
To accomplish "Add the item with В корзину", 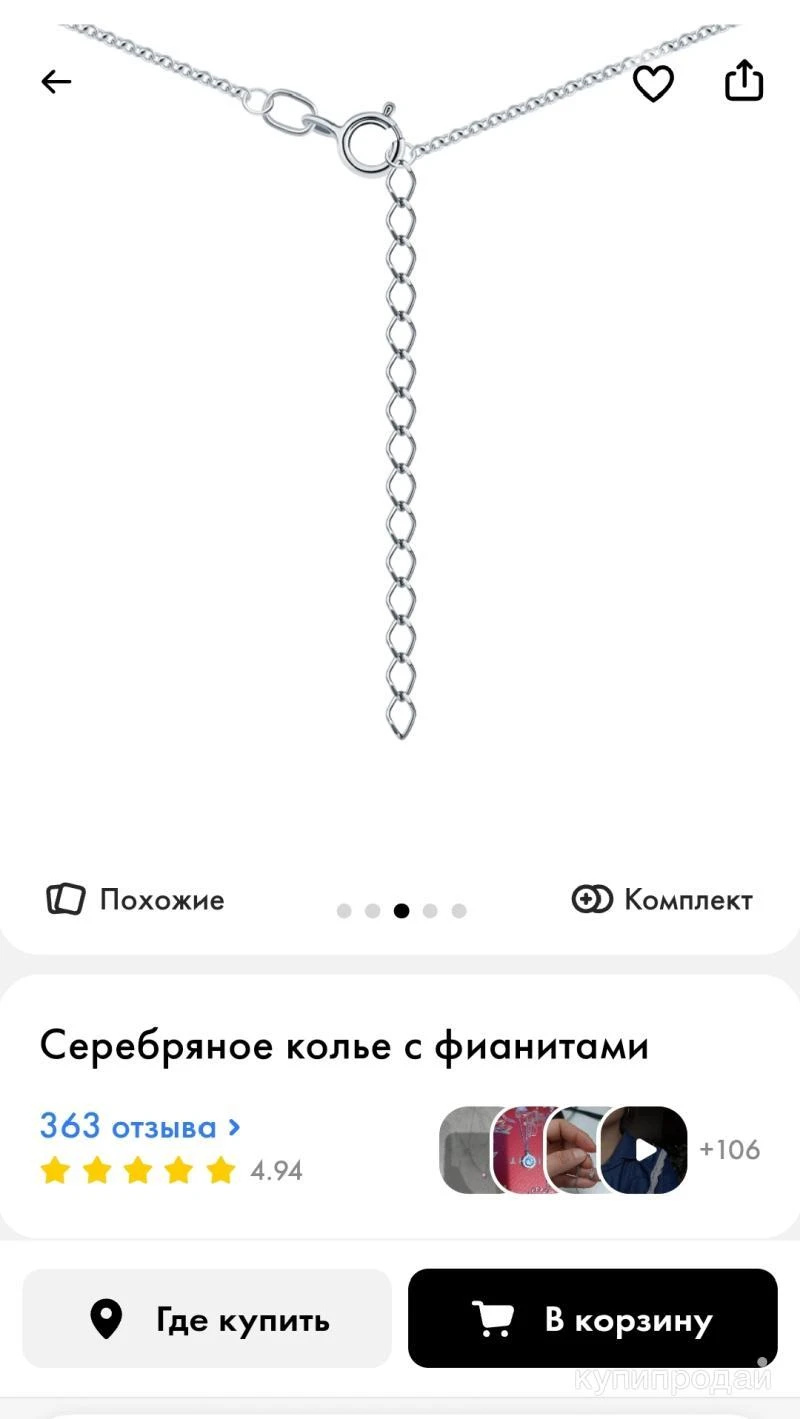I will (592, 1319).
